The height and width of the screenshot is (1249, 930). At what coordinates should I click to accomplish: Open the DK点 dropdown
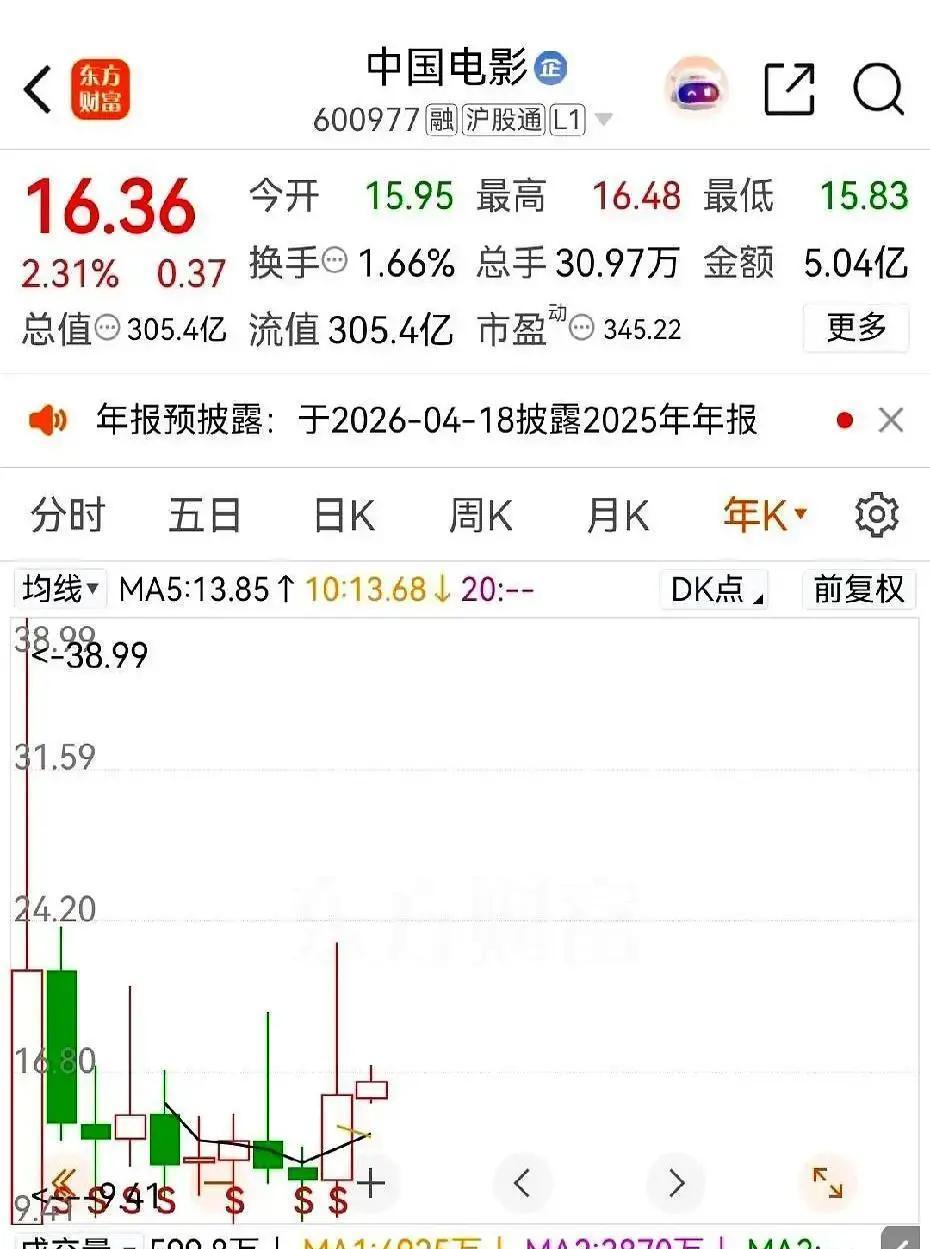pos(713,589)
